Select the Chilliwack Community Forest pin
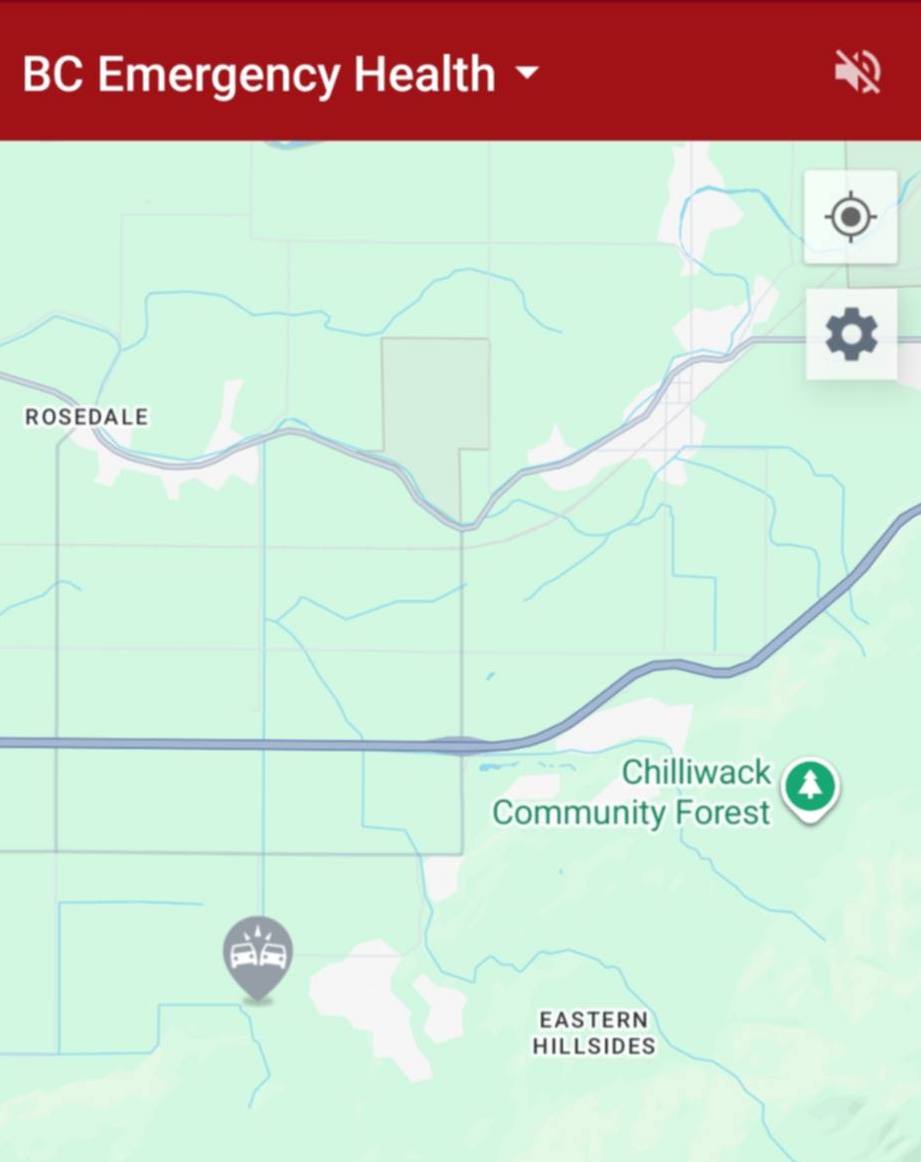921x1162 pixels. point(810,788)
